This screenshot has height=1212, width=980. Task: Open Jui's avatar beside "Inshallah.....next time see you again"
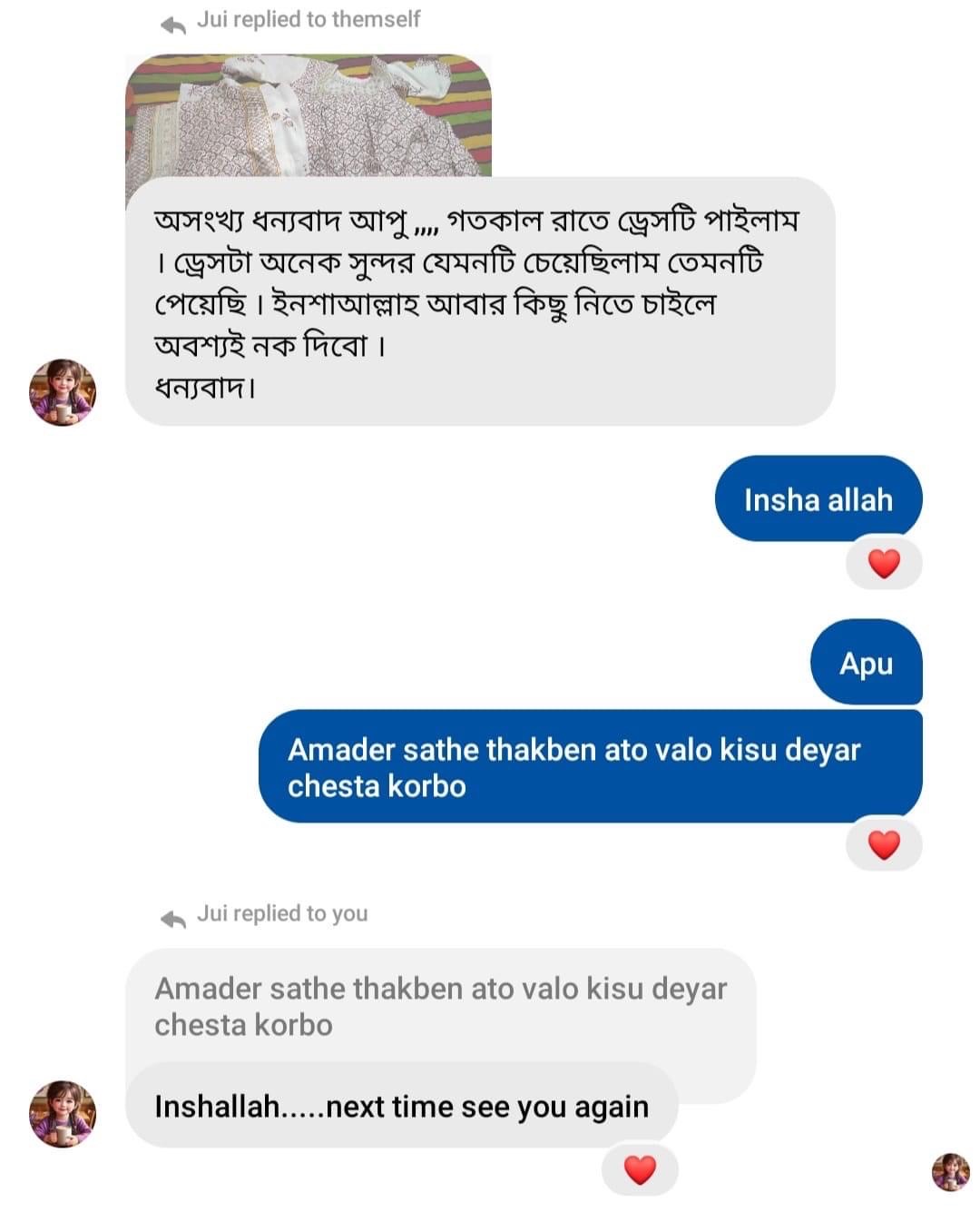63,1113
